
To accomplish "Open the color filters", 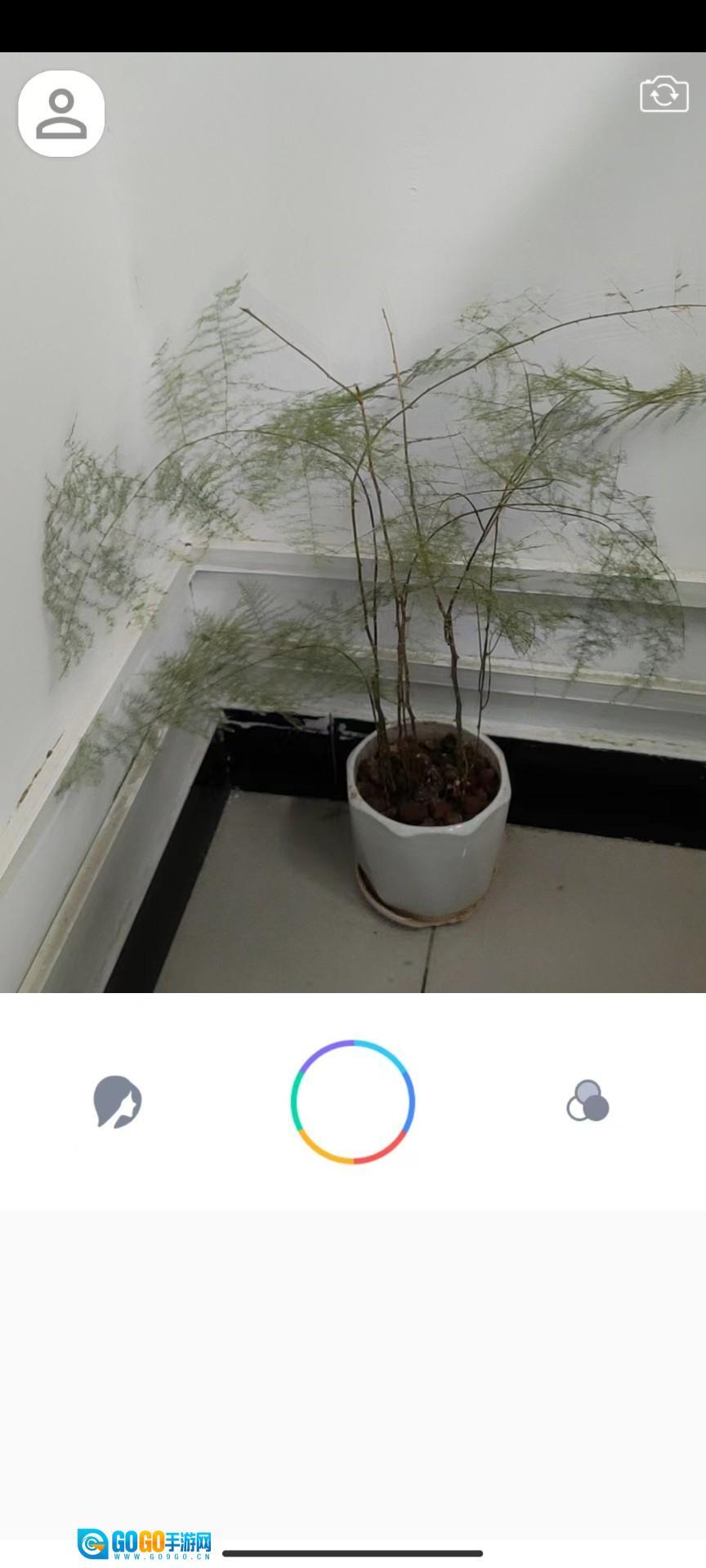I will (588, 1101).
